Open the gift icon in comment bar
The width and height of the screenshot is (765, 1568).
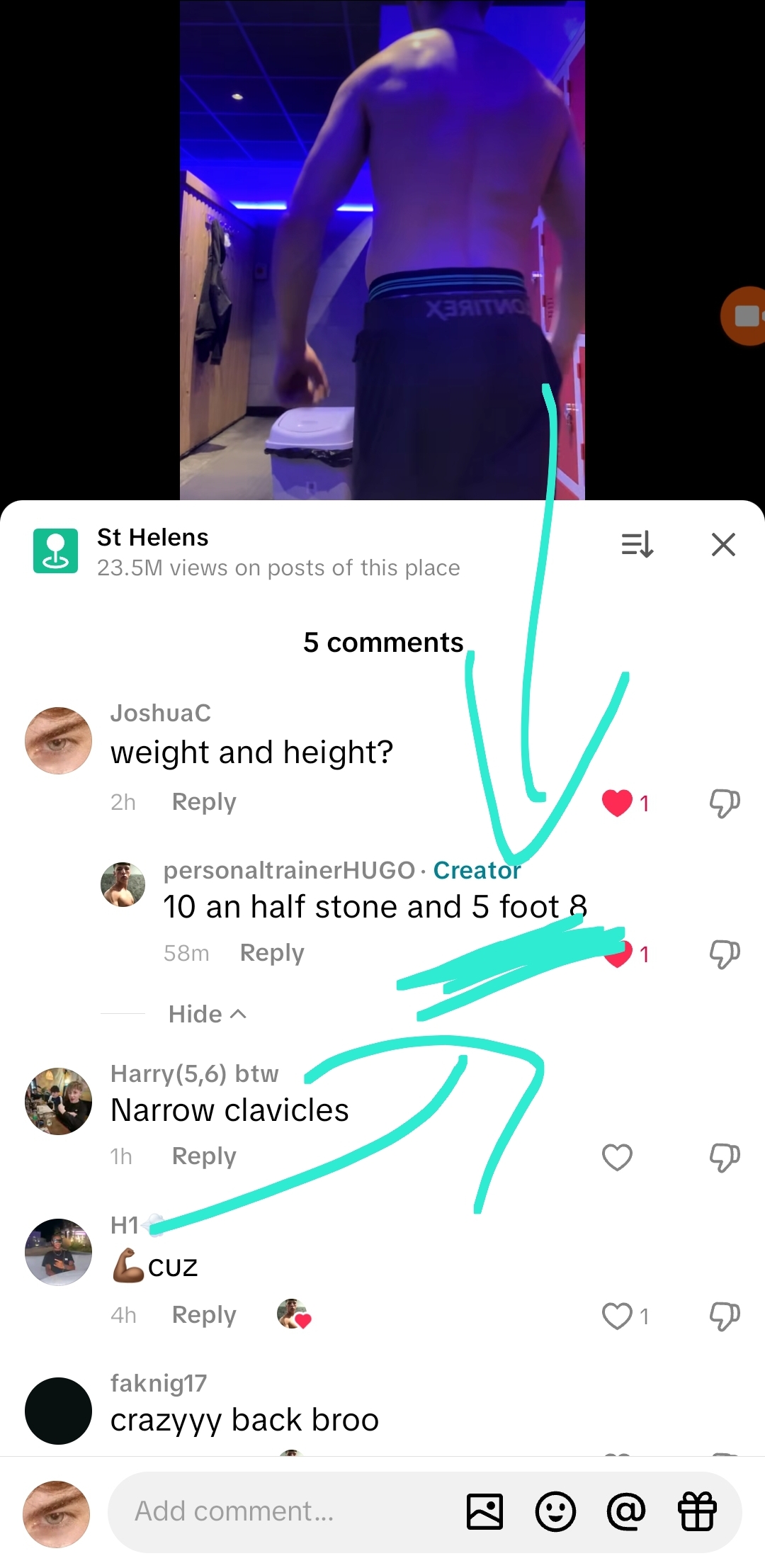[698, 1511]
